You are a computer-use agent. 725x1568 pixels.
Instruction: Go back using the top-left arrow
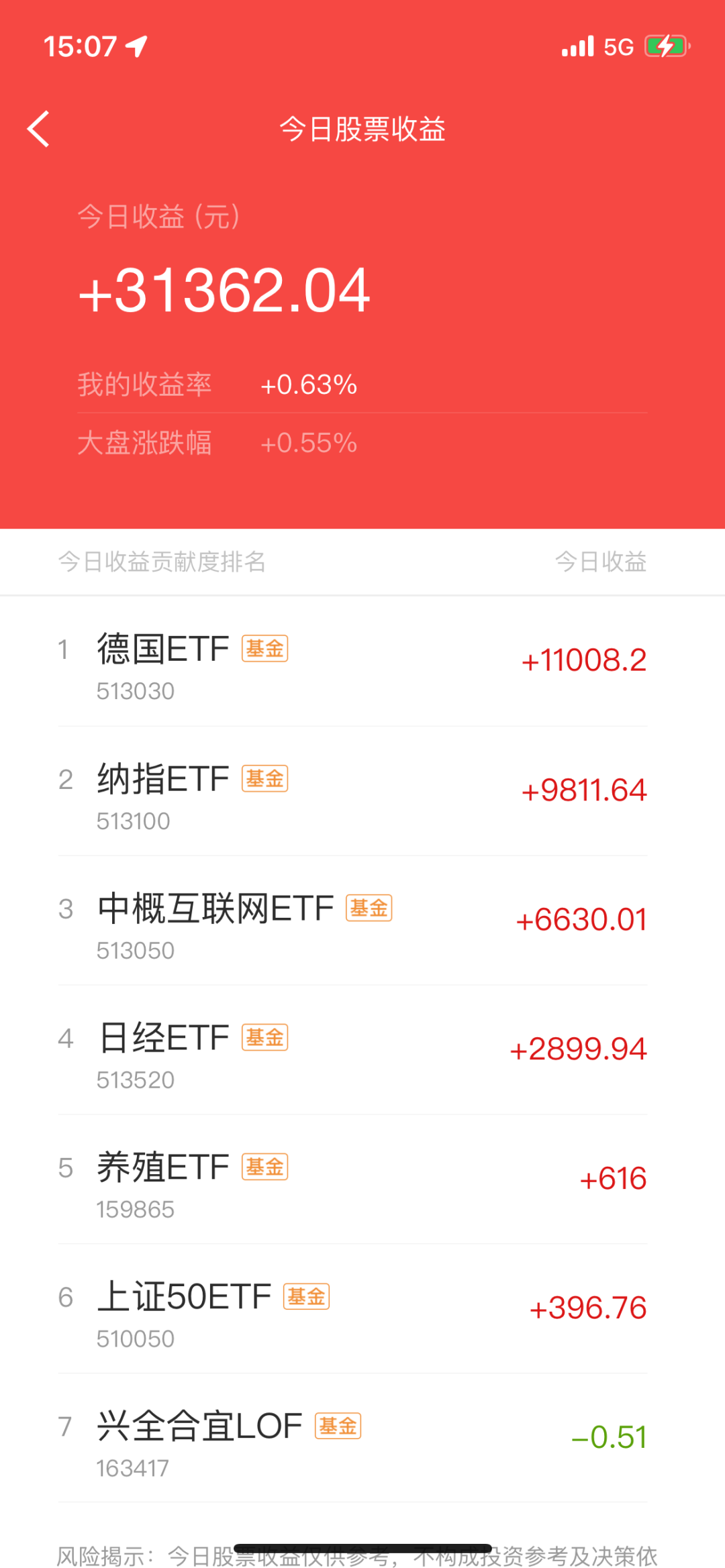tap(38, 129)
